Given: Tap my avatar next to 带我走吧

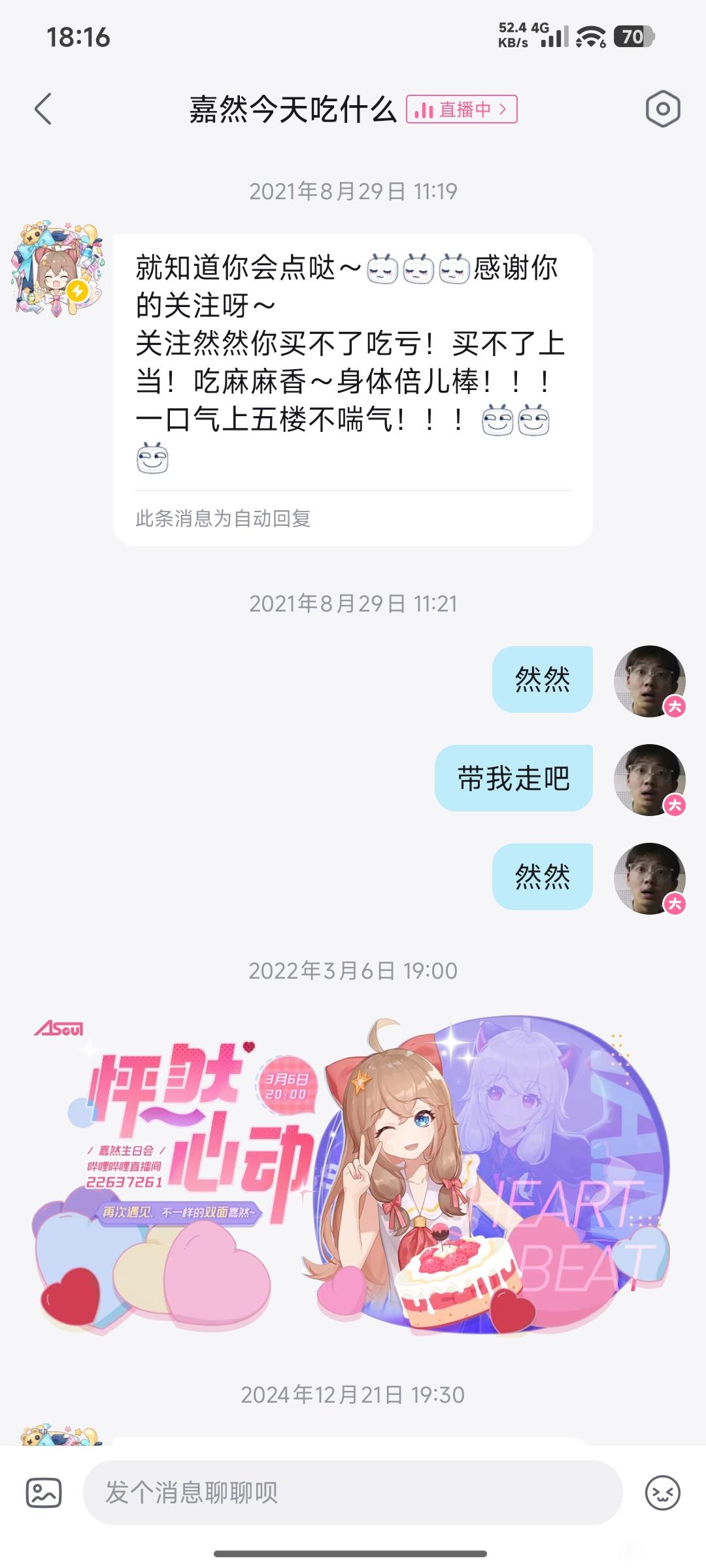Looking at the screenshot, I should (x=649, y=779).
